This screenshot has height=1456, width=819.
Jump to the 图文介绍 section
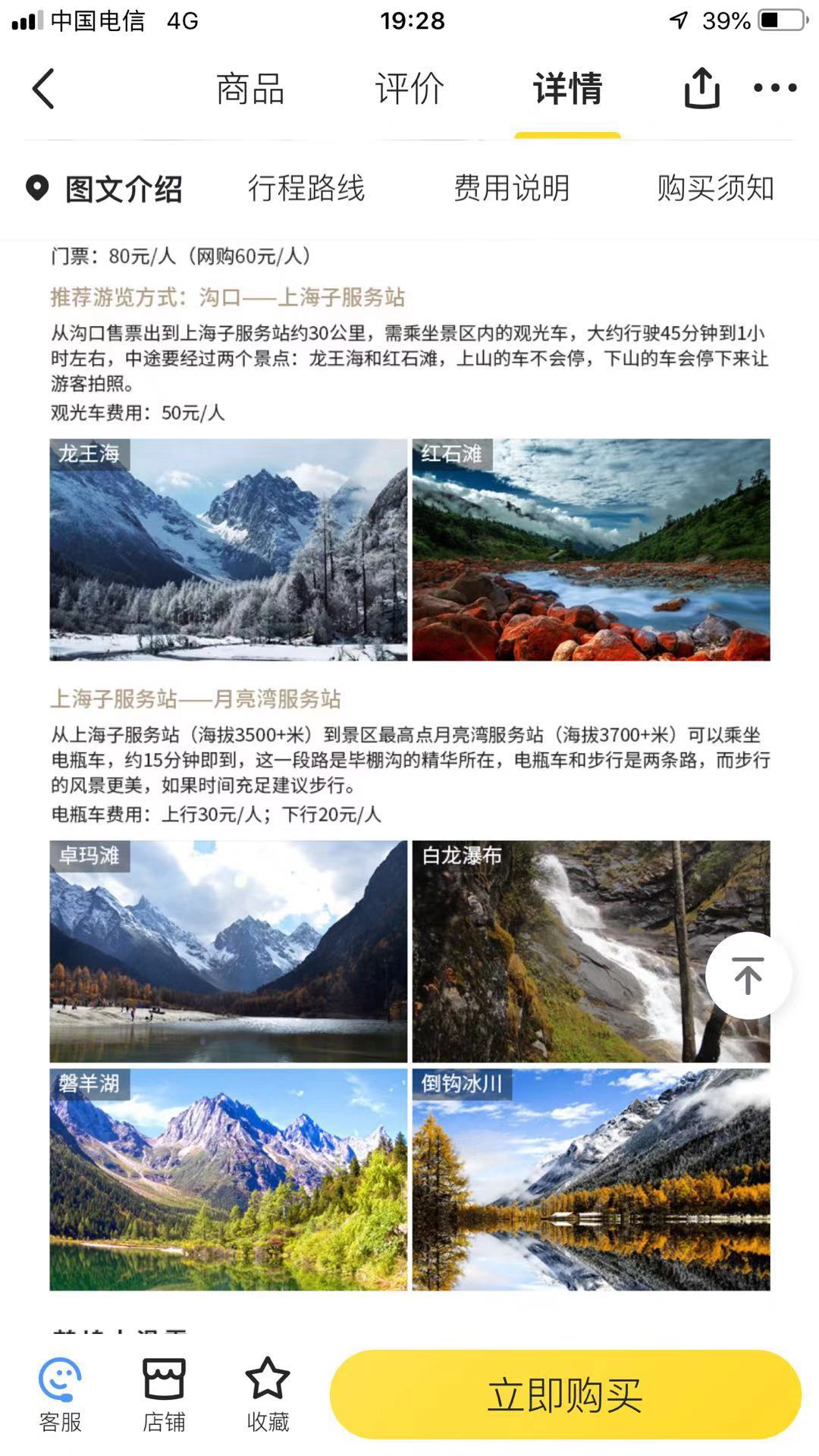coord(123,189)
